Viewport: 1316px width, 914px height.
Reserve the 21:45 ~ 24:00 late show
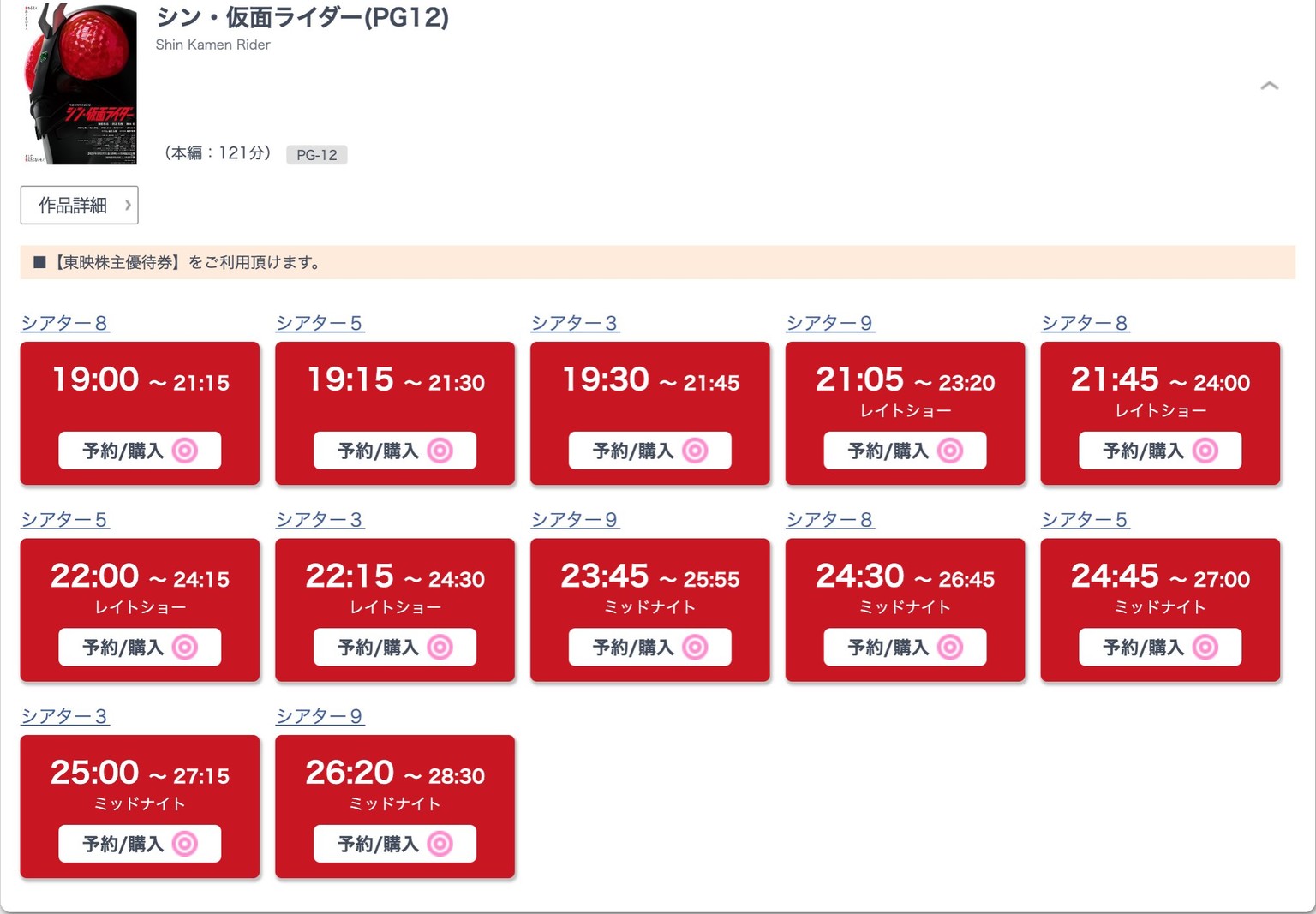pyautogui.click(x=1160, y=451)
